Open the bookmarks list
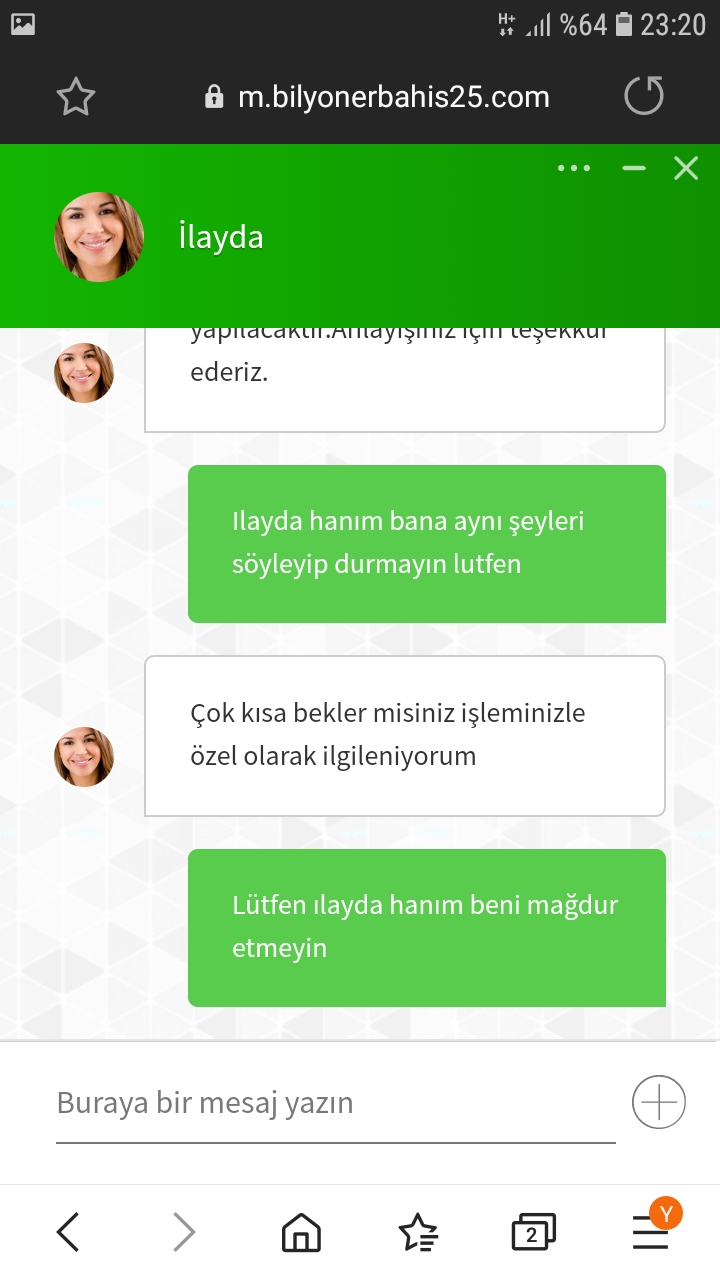The image size is (720, 1280). pyautogui.click(x=417, y=1233)
